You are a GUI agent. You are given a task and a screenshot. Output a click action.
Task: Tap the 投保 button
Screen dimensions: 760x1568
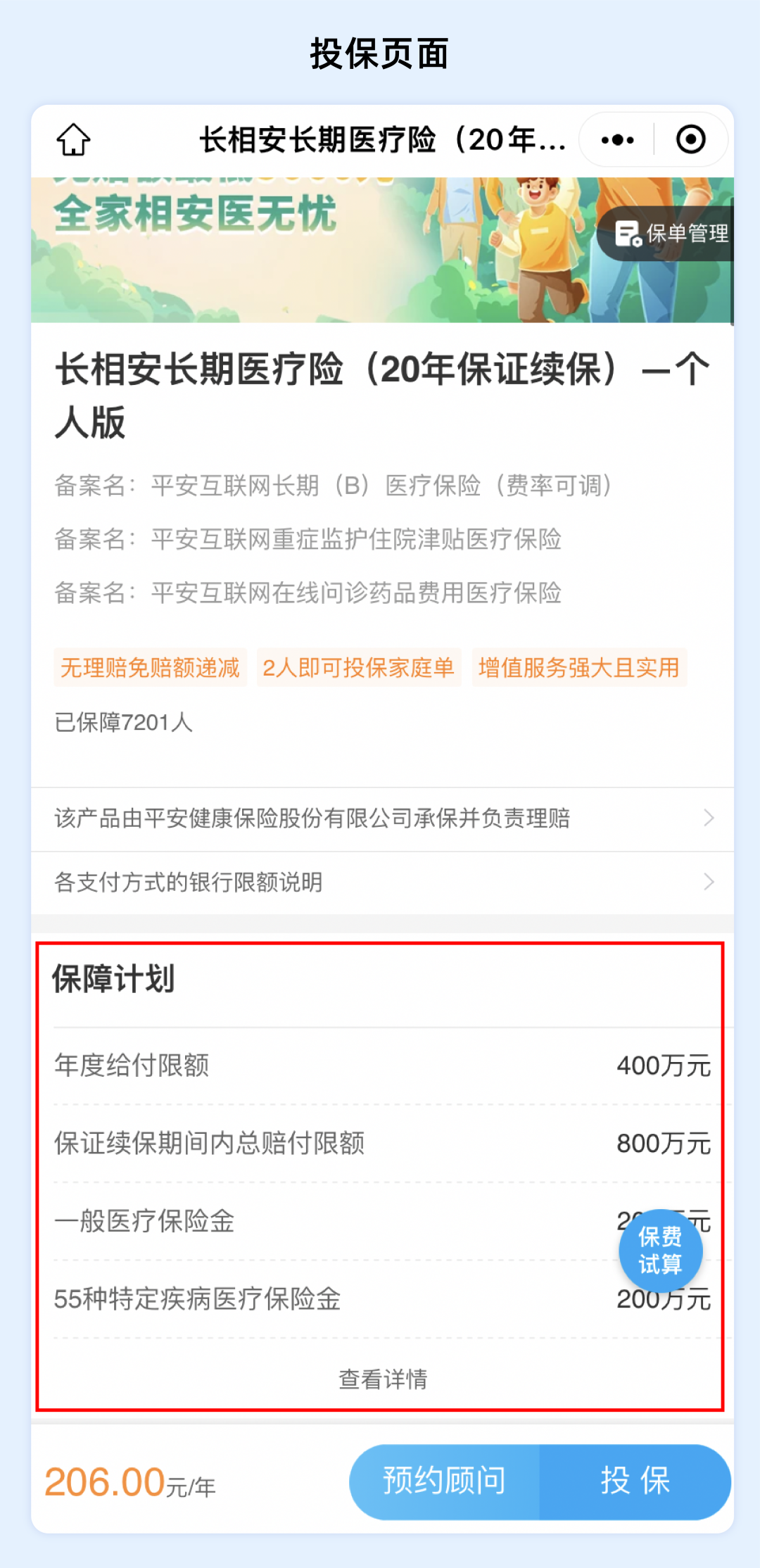tap(635, 1481)
